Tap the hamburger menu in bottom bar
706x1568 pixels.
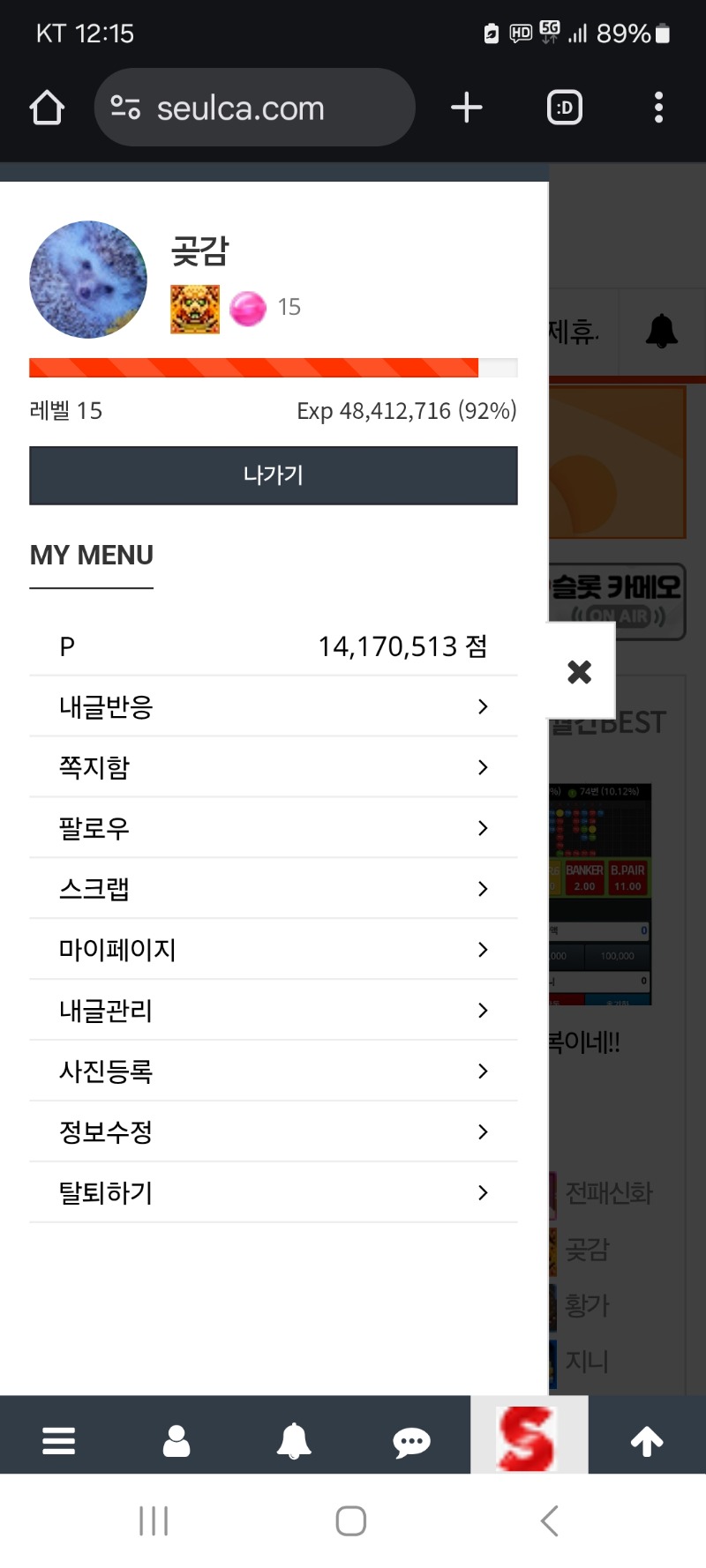tap(58, 1441)
